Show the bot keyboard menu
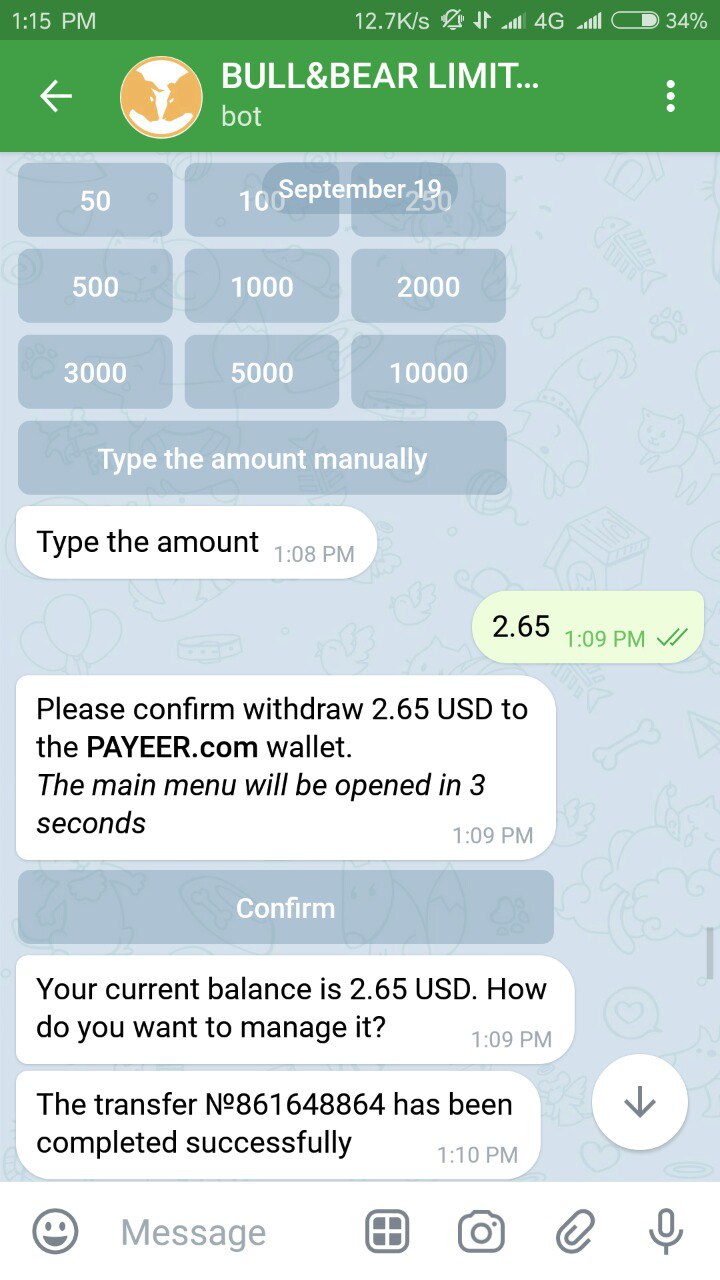The width and height of the screenshot is (720, 1280). [x=388, y=1232]
